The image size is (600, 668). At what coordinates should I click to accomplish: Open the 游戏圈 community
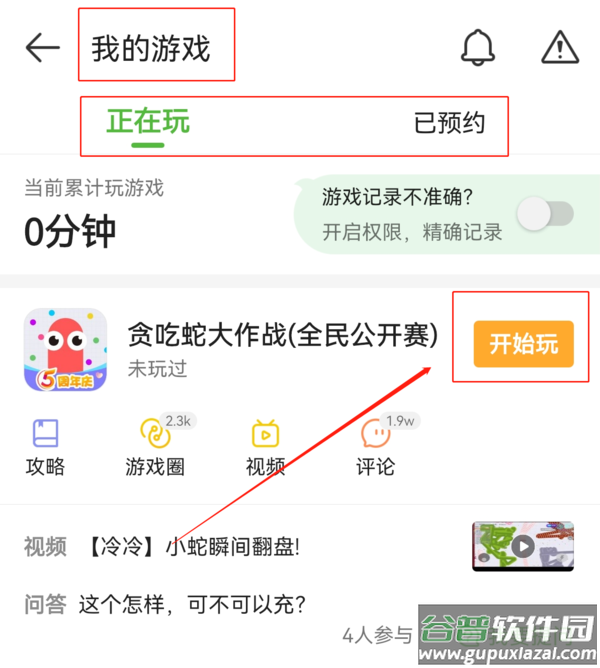(155, 447)
